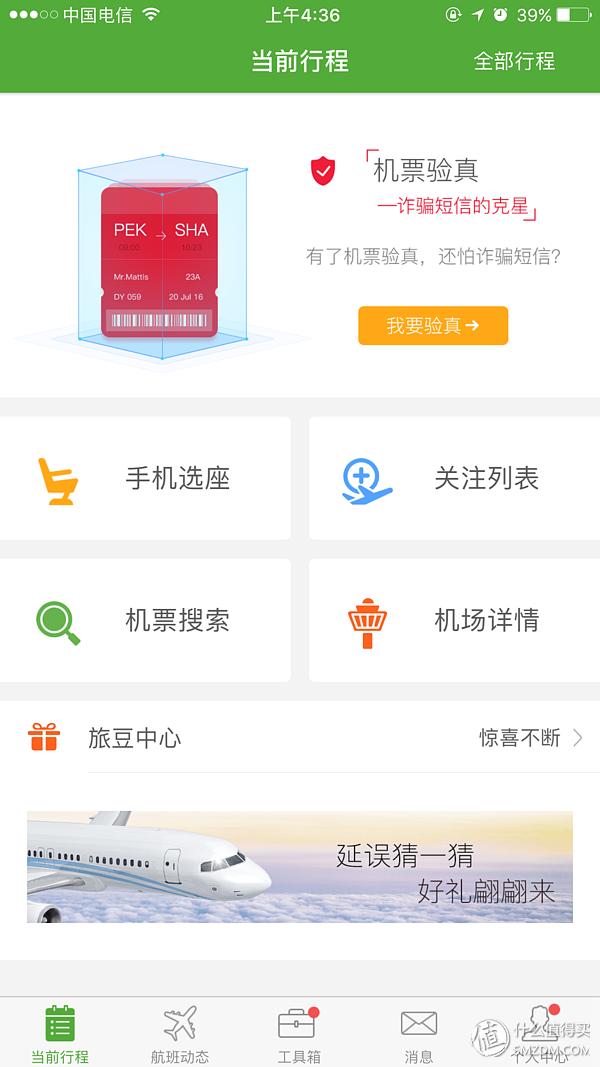Open 手机选座 seat selection
The width and height of the screenshot is (600, 1067).
(x=146, y=478)
